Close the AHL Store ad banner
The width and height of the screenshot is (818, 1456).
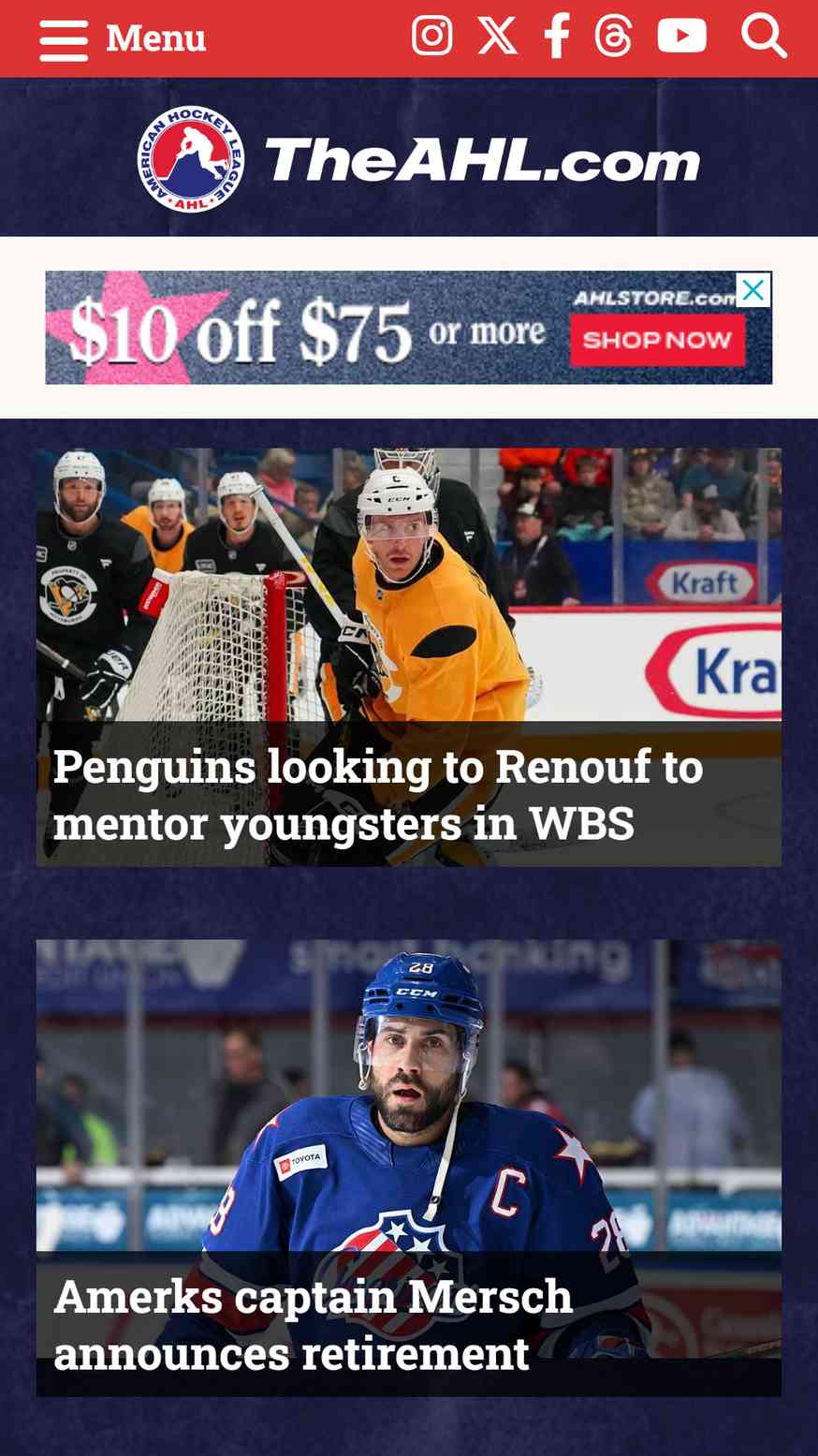(x=753, y=290)
